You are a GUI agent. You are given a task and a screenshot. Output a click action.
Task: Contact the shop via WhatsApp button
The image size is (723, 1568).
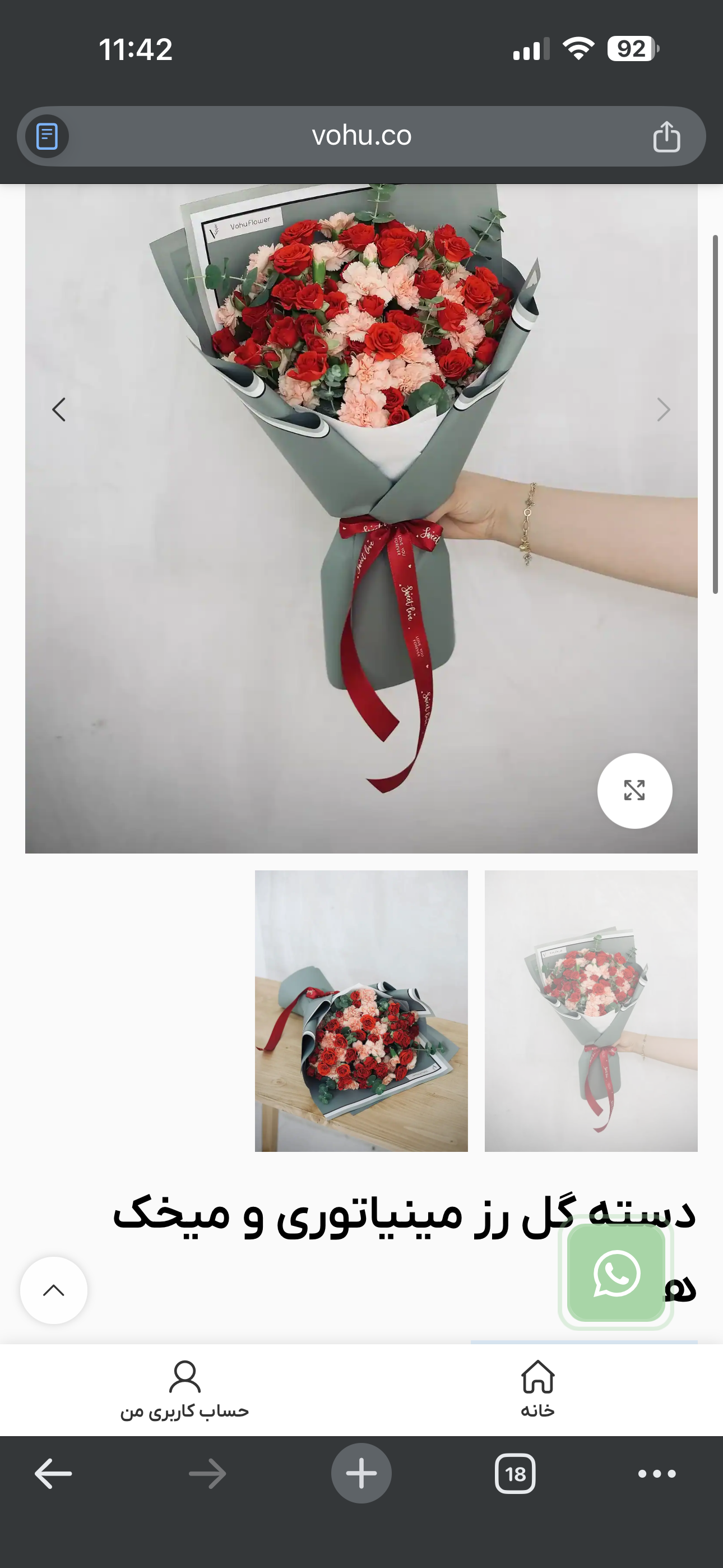click(615, 1273)
